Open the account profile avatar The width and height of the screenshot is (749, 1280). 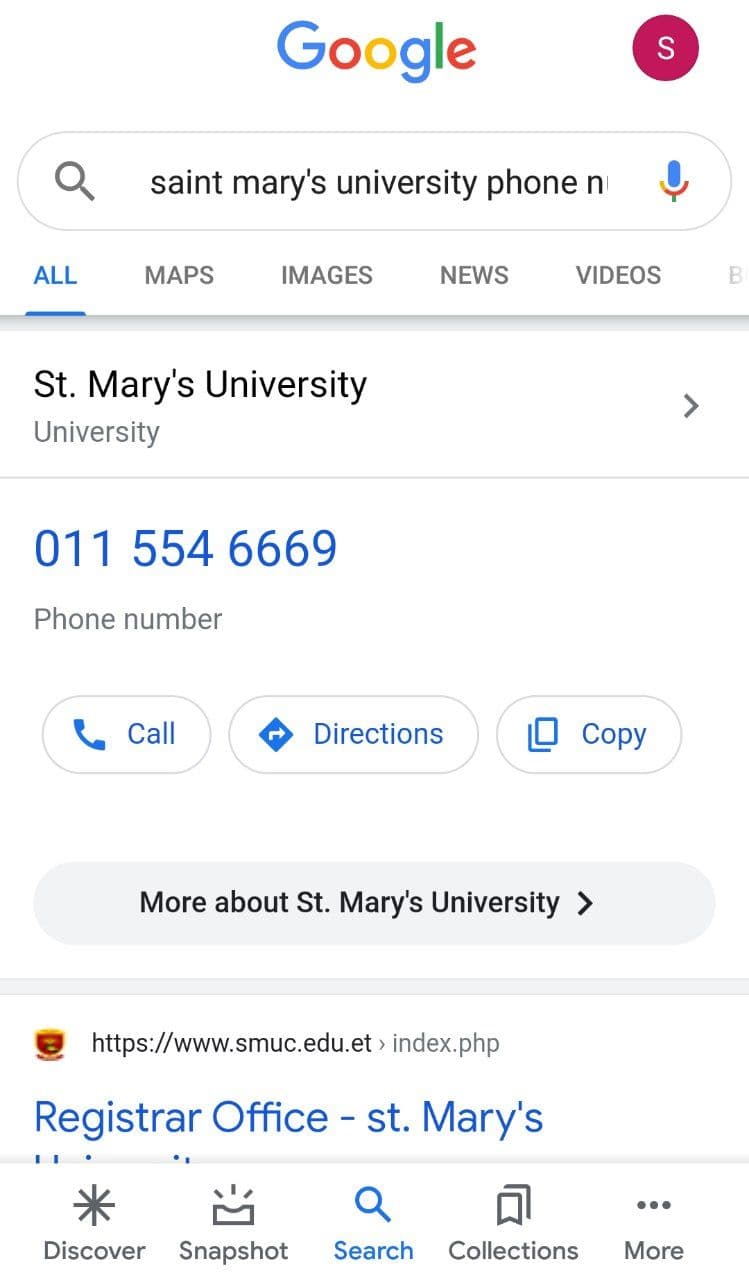coord(665,47)
